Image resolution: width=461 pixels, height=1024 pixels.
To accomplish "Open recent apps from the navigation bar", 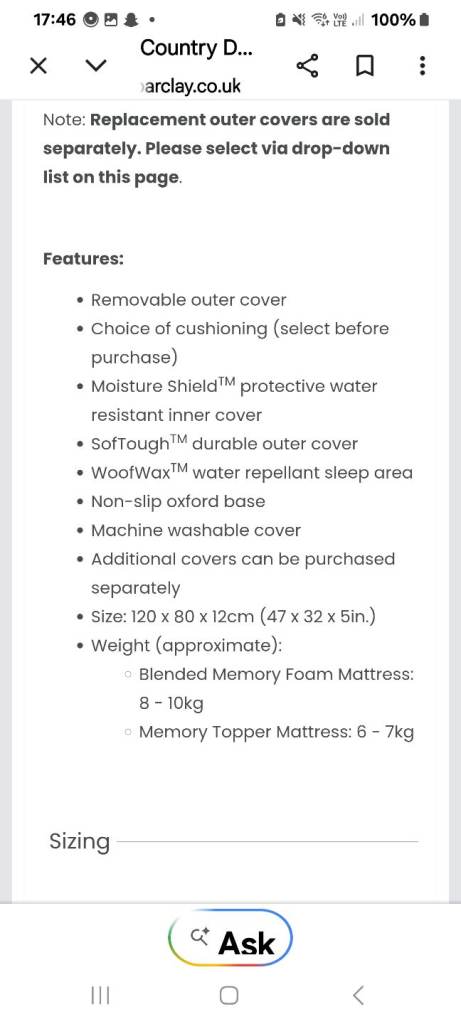I will 100,995.
